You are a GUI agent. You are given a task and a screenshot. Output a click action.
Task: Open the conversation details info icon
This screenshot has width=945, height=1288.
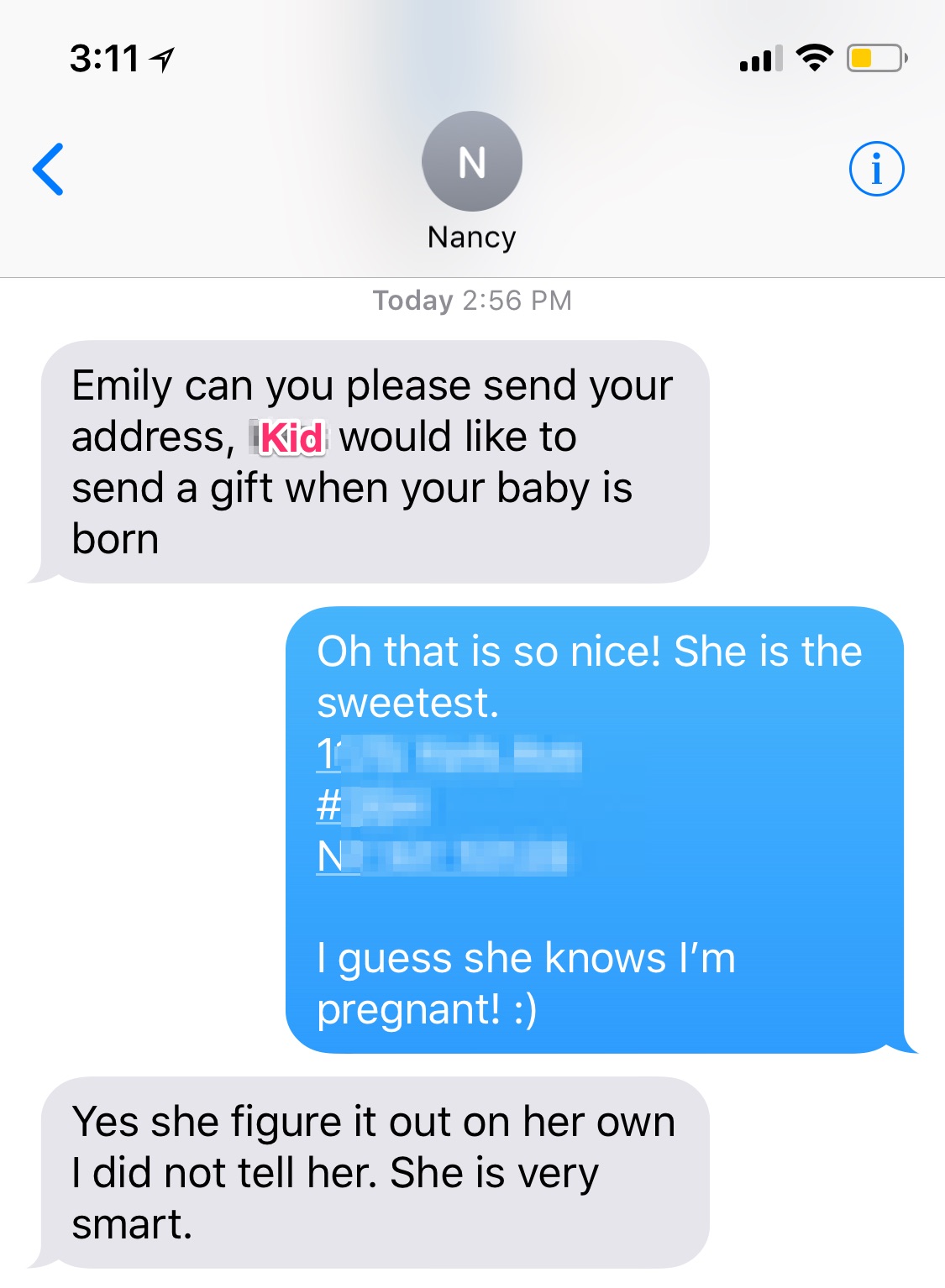[x=876, y=170]
